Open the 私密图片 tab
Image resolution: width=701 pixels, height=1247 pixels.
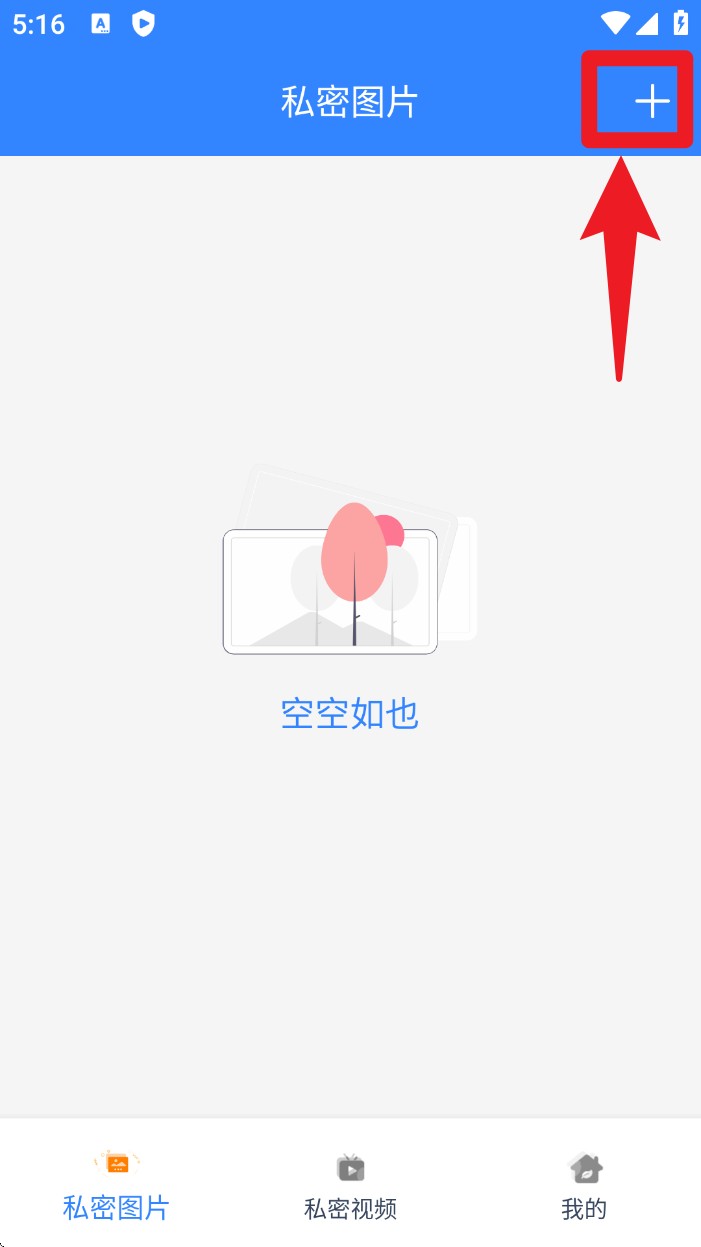tap(116, 1186)
